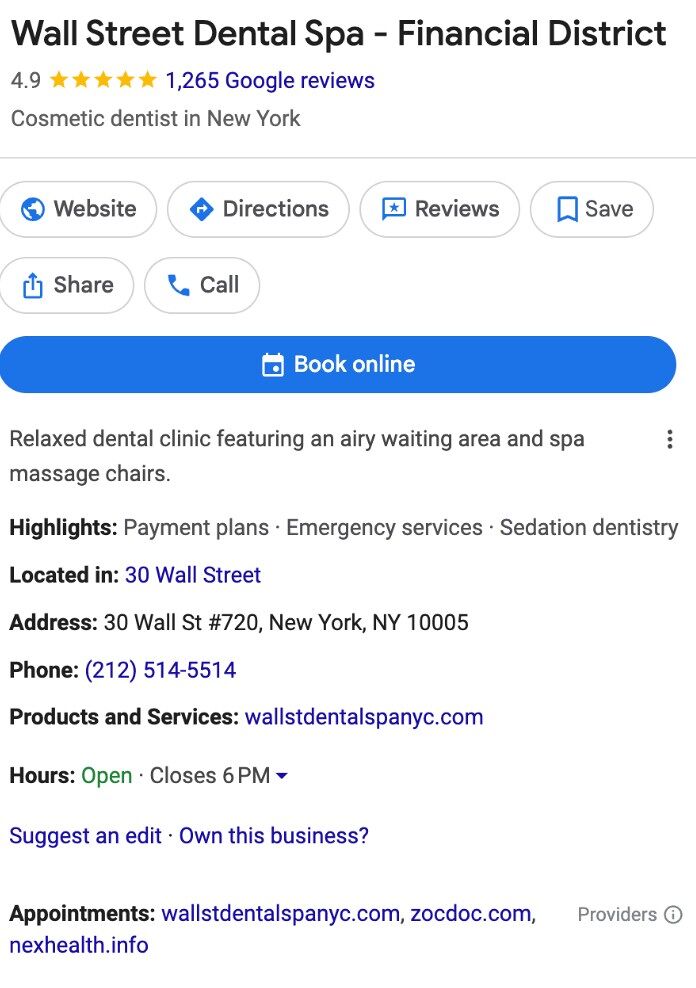Open the Appointments wallstdentalspanyc.com link
696x988 pixels.
click(280, 914)
